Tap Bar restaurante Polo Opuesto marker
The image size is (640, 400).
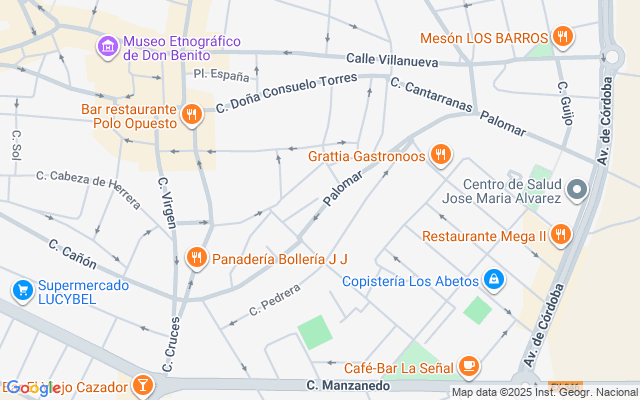click(x=191, y=115)
